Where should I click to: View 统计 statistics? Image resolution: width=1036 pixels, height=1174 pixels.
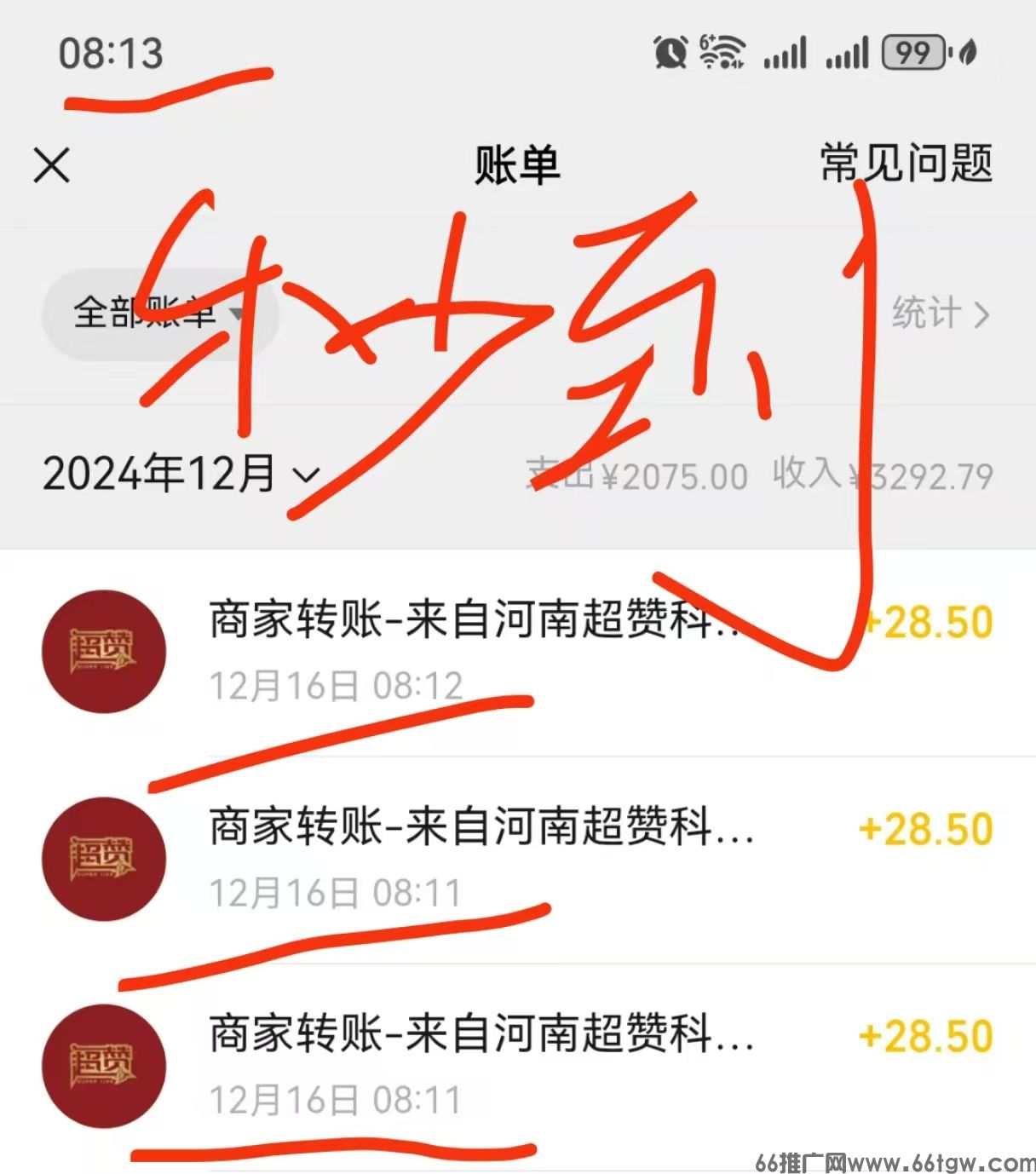click(x=940, y=314)
